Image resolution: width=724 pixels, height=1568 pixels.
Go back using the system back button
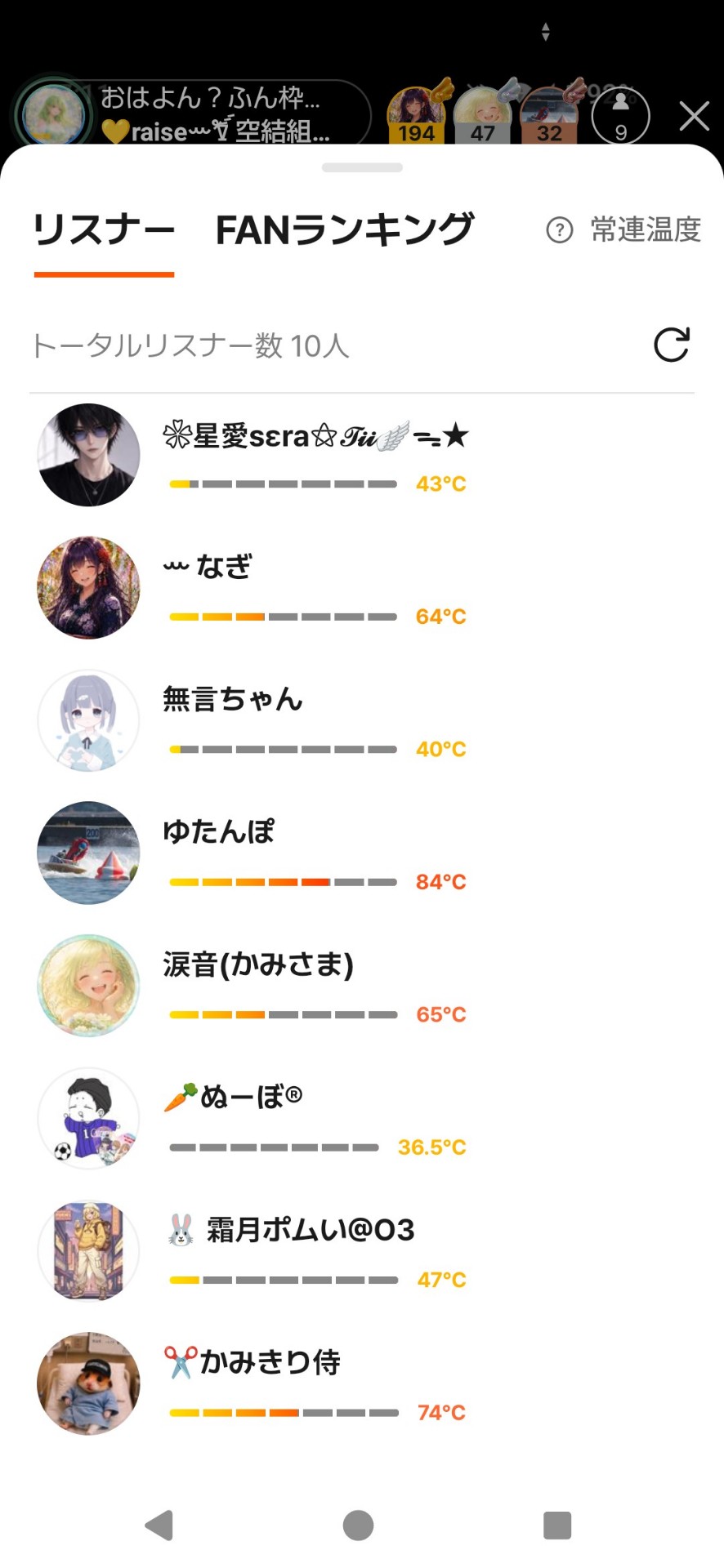click(159, 1525)
